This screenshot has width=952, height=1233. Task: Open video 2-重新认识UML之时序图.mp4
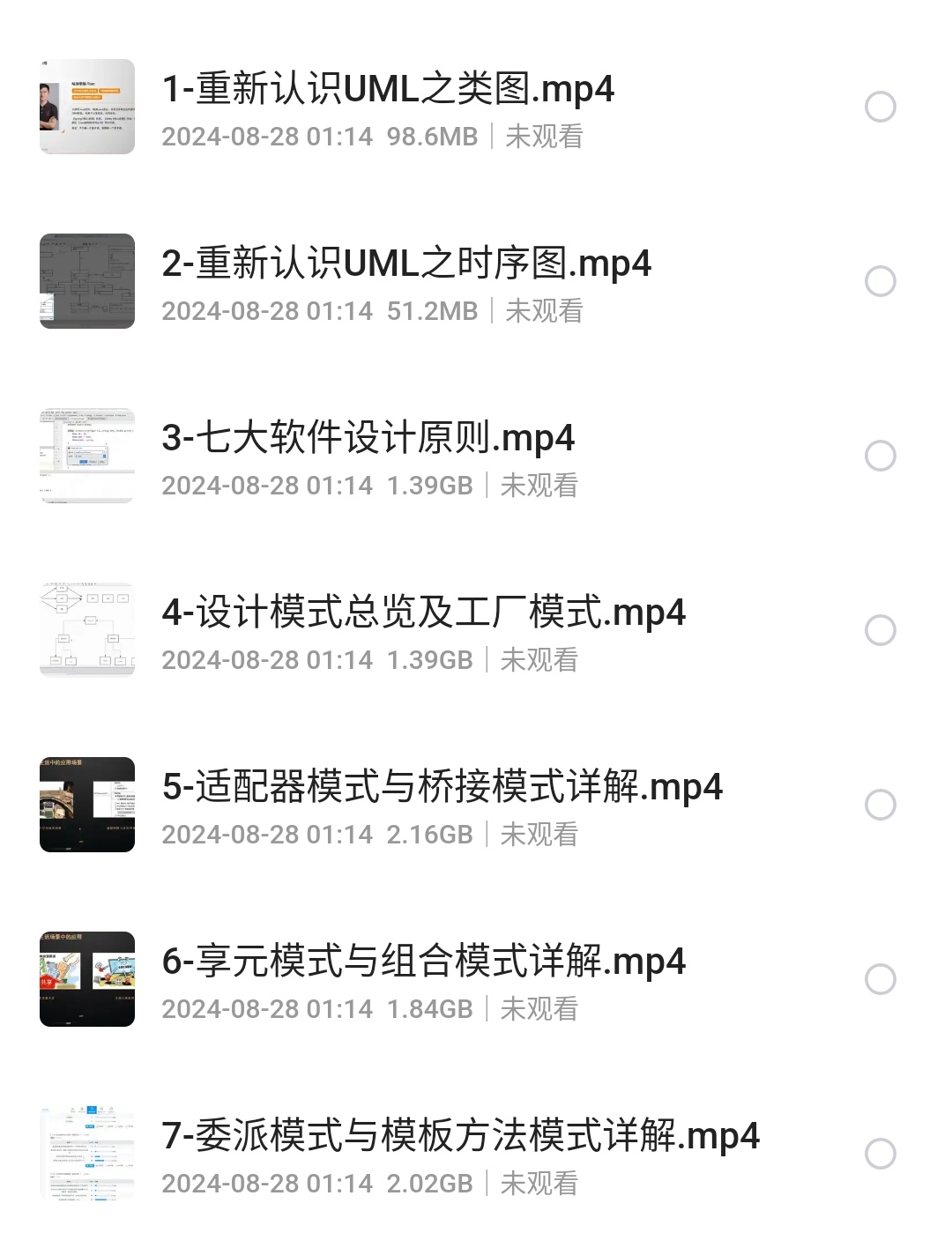pos(406,264)
